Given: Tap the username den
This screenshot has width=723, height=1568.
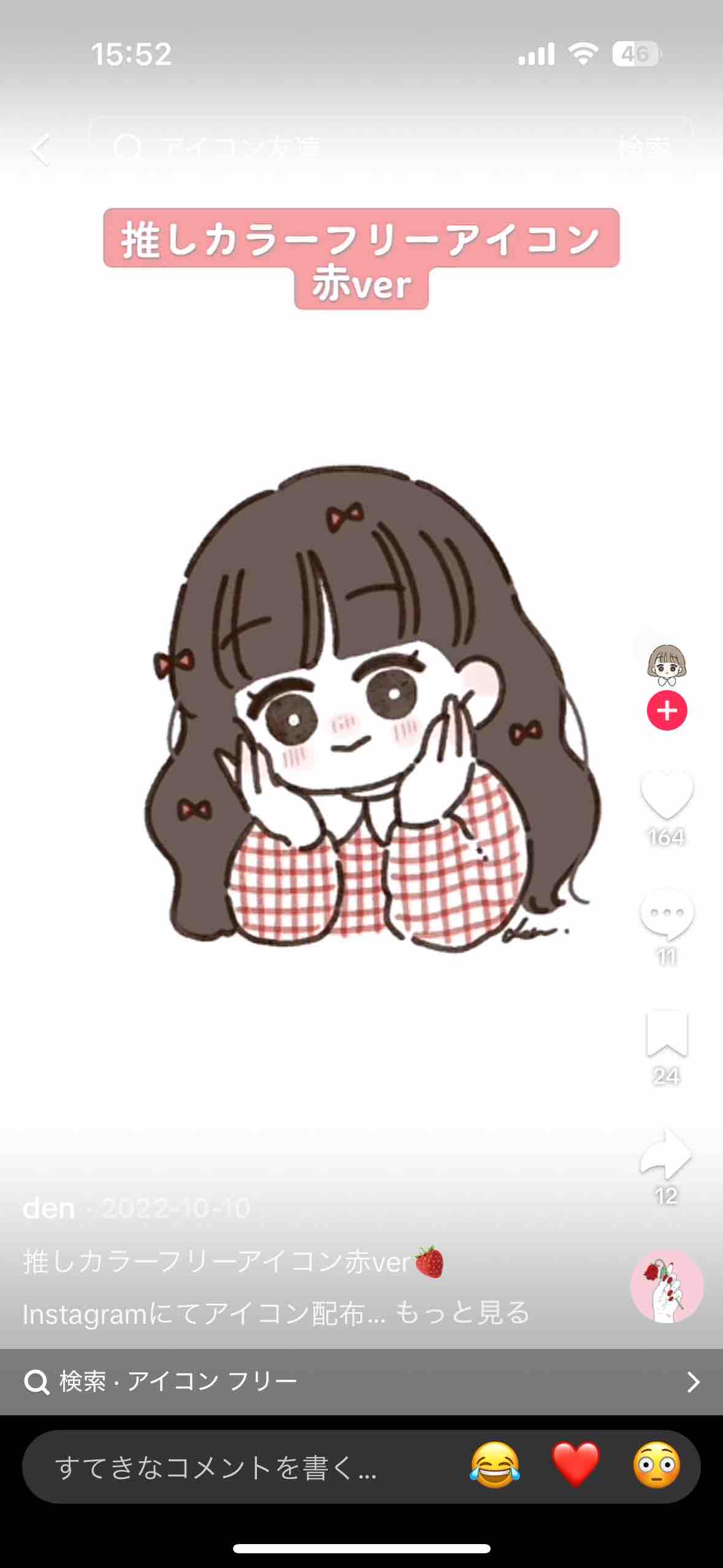Looking at the screenshot, I should [48, 1207].
